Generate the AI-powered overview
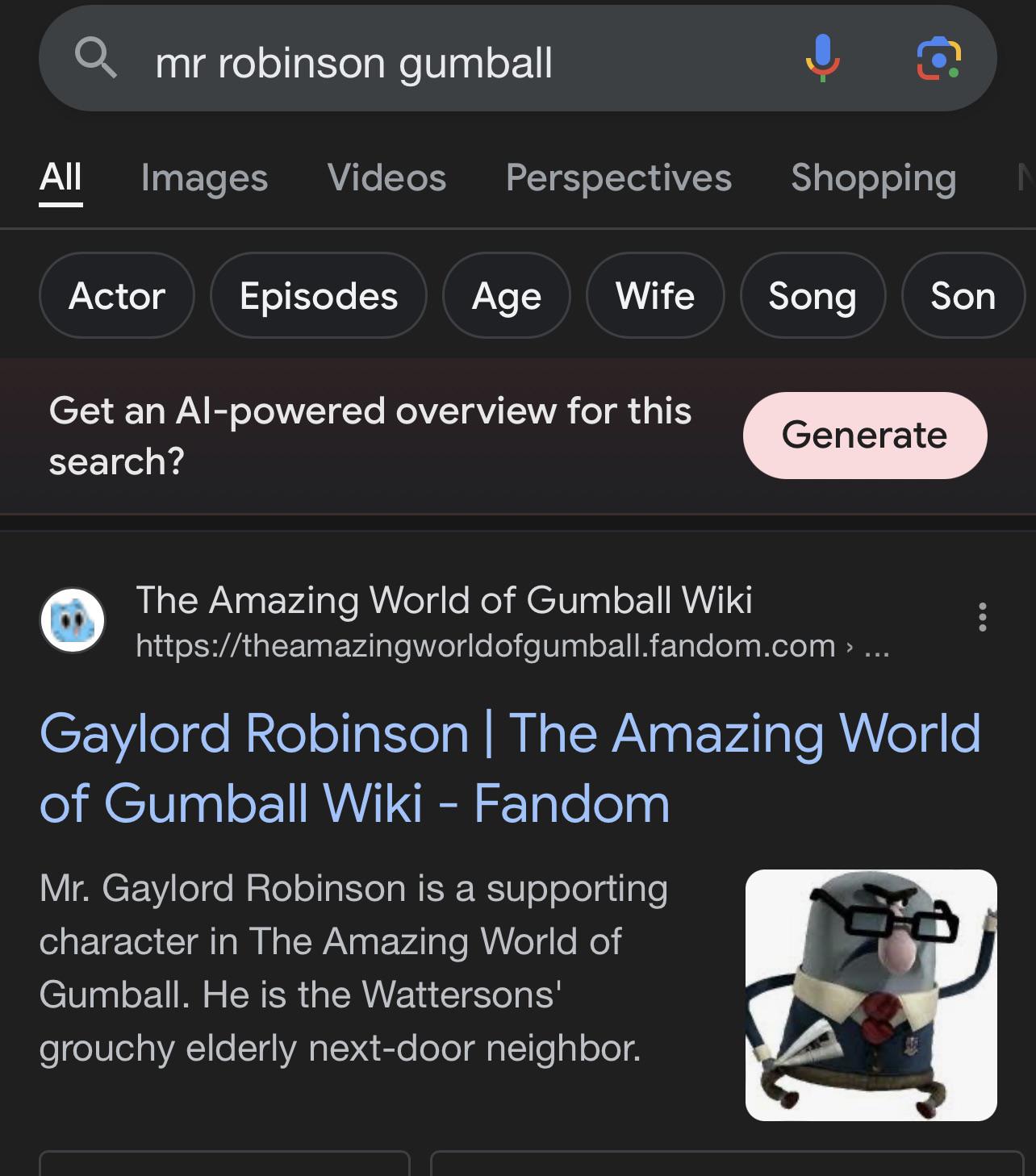 click(x=864, y=436)
